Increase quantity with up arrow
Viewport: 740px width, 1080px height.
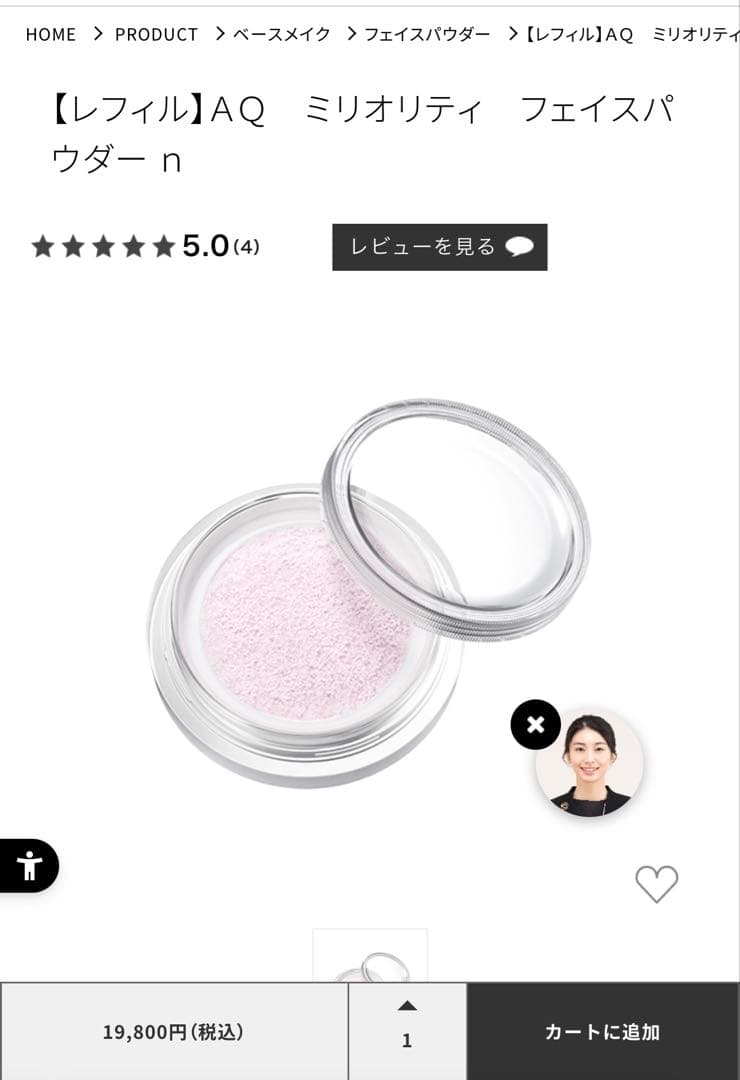click(407, 1006)
